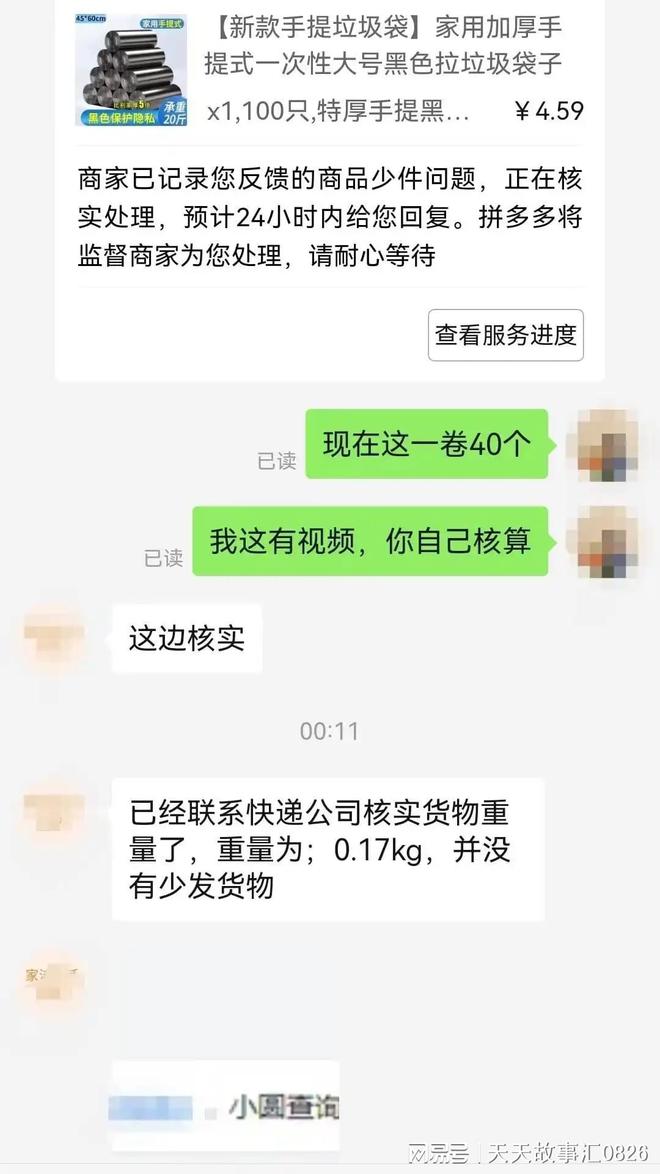Open the 小圆查询 link card
The image size is (660, 1174).
tap(225, 1106)
